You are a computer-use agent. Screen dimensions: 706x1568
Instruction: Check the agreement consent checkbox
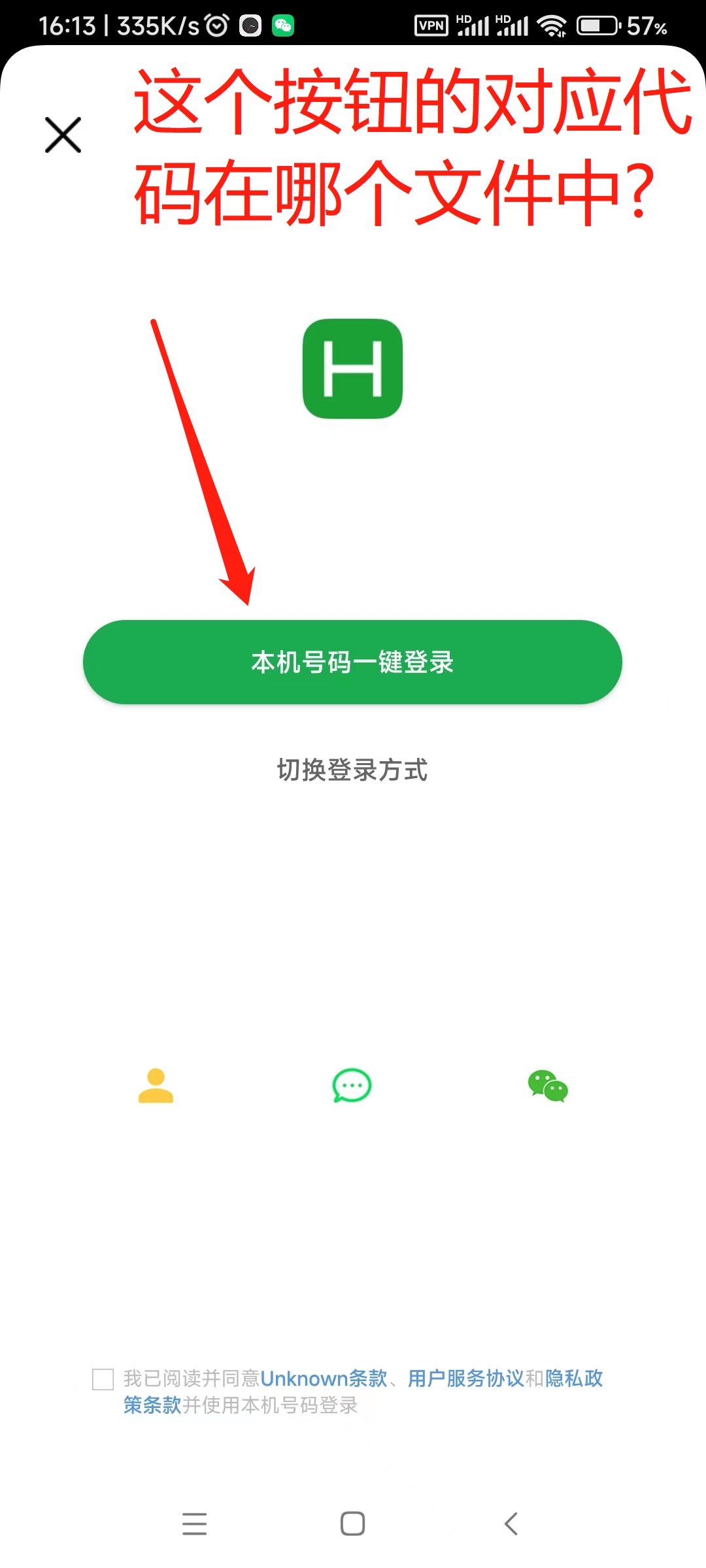click(x=103, y=1379)
